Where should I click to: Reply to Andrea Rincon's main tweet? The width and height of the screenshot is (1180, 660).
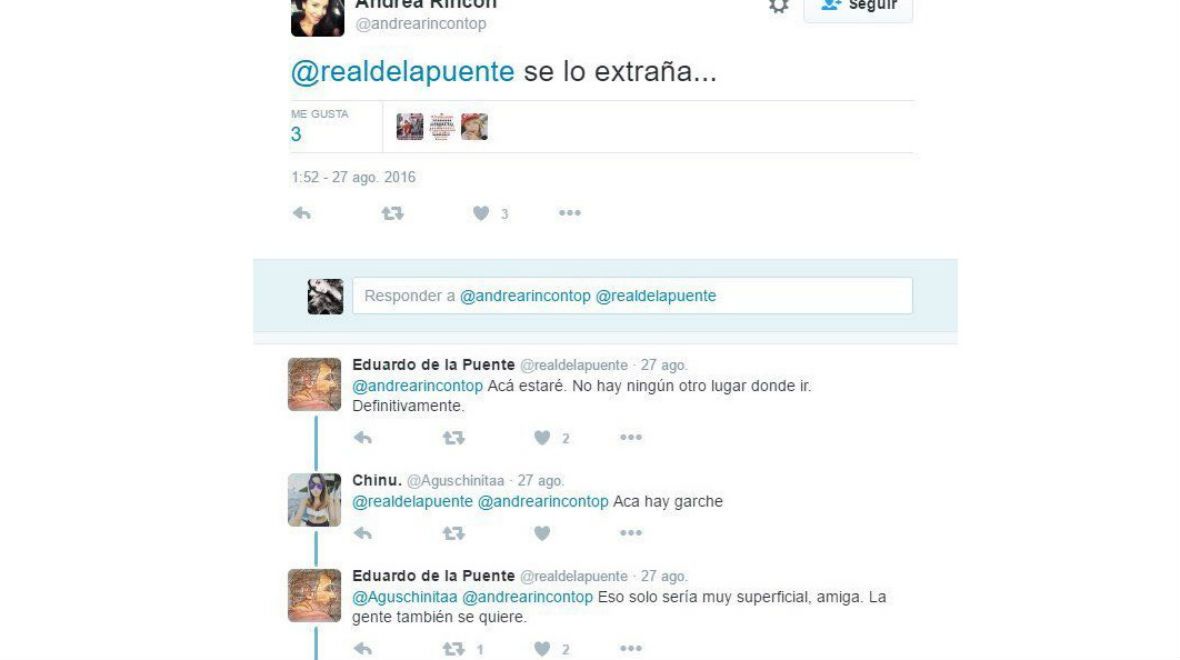301,213
